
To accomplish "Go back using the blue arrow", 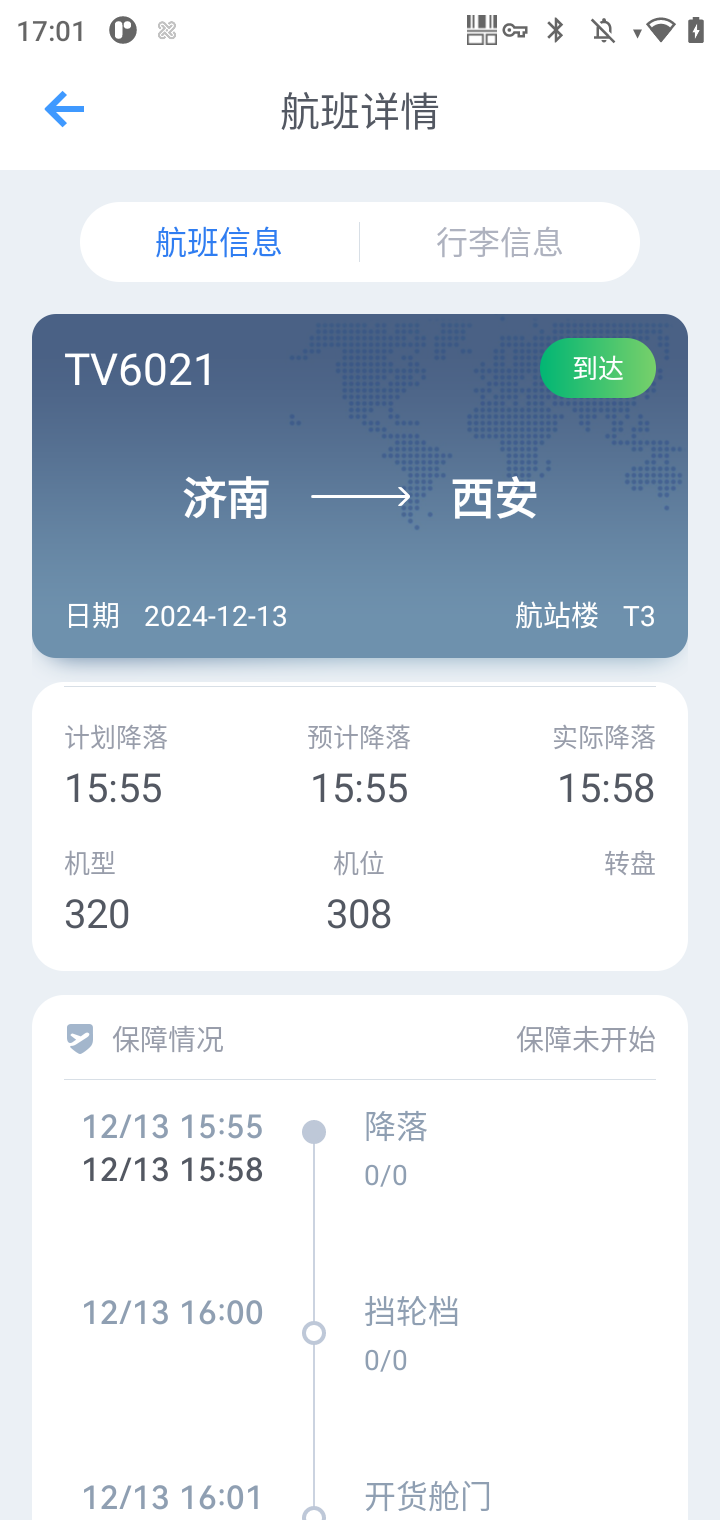I will coord(64,110).
